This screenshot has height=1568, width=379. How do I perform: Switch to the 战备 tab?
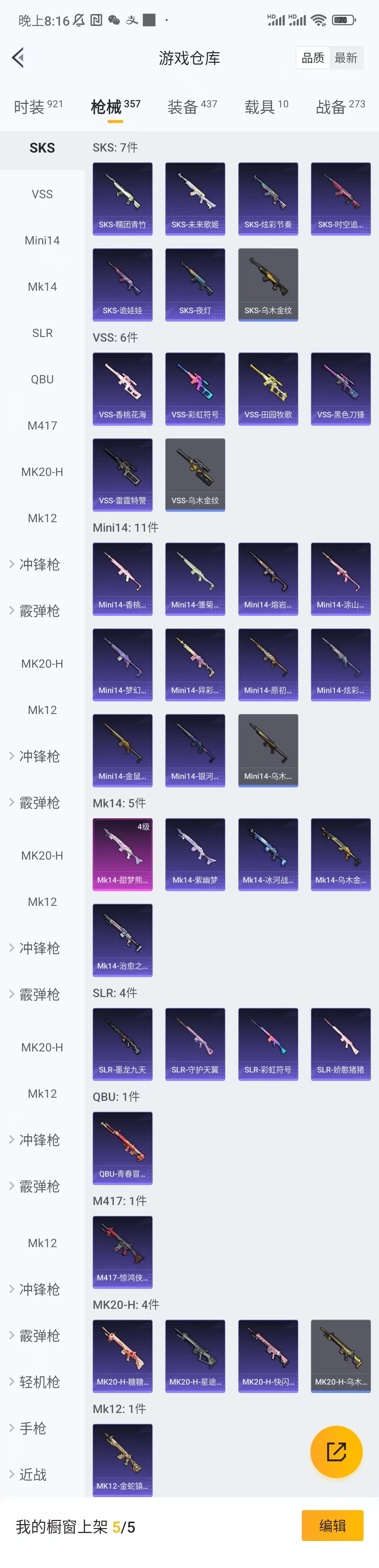point(340,107)
